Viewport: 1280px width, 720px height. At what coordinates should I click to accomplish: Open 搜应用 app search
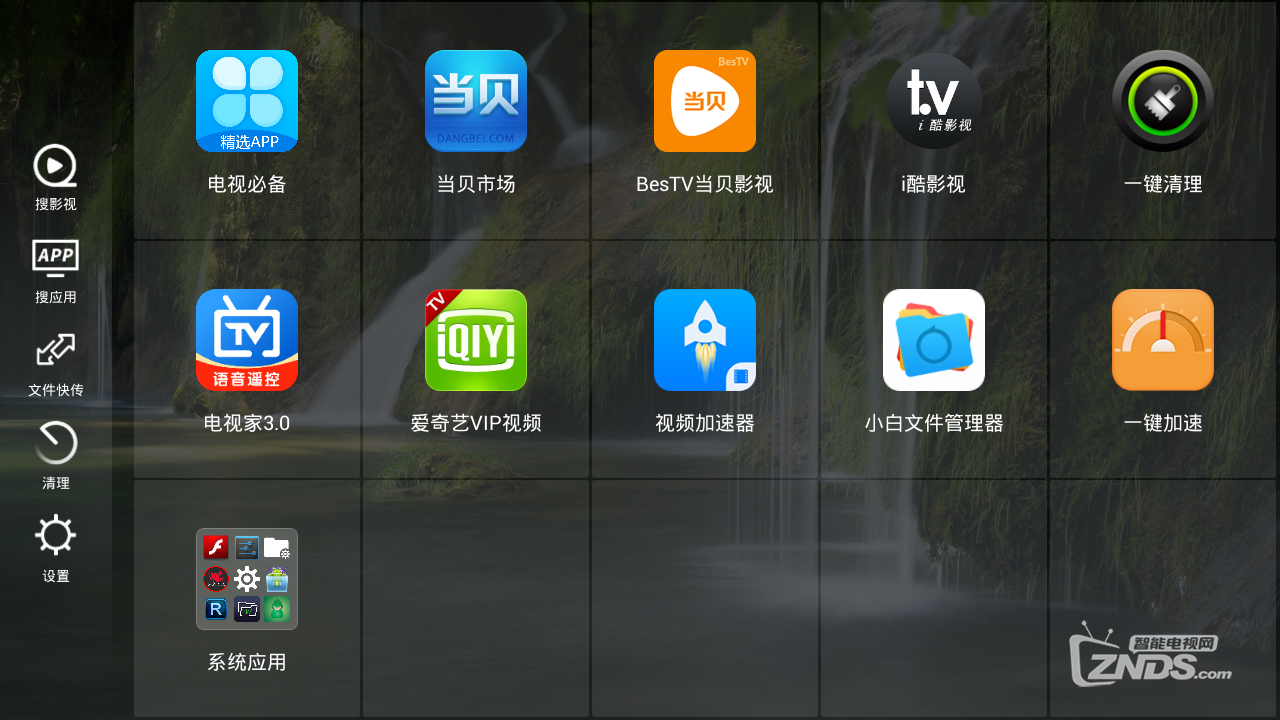[56, 270]
